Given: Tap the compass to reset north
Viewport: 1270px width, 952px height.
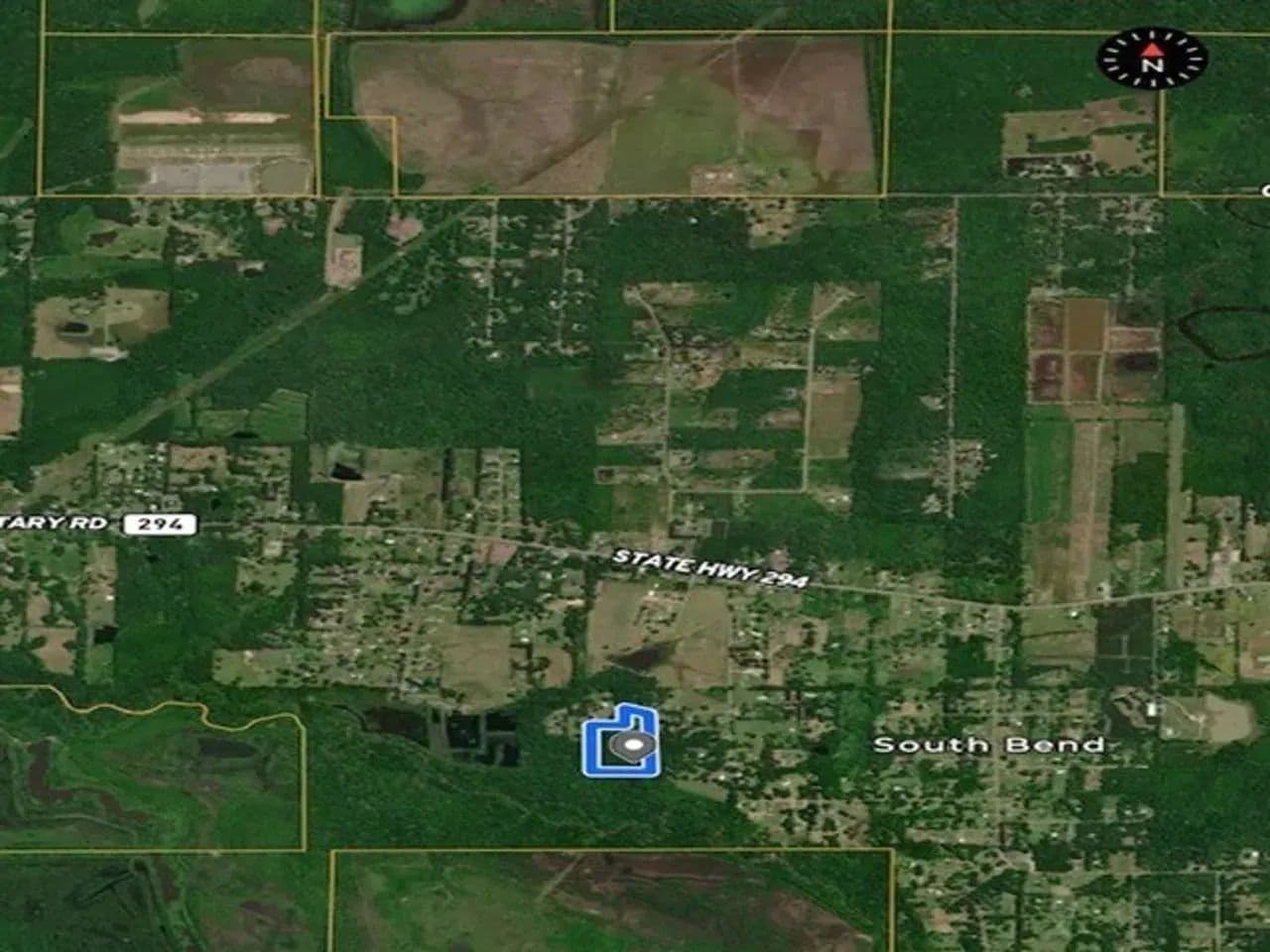Looking at the screenshot, I should 1152,58.
